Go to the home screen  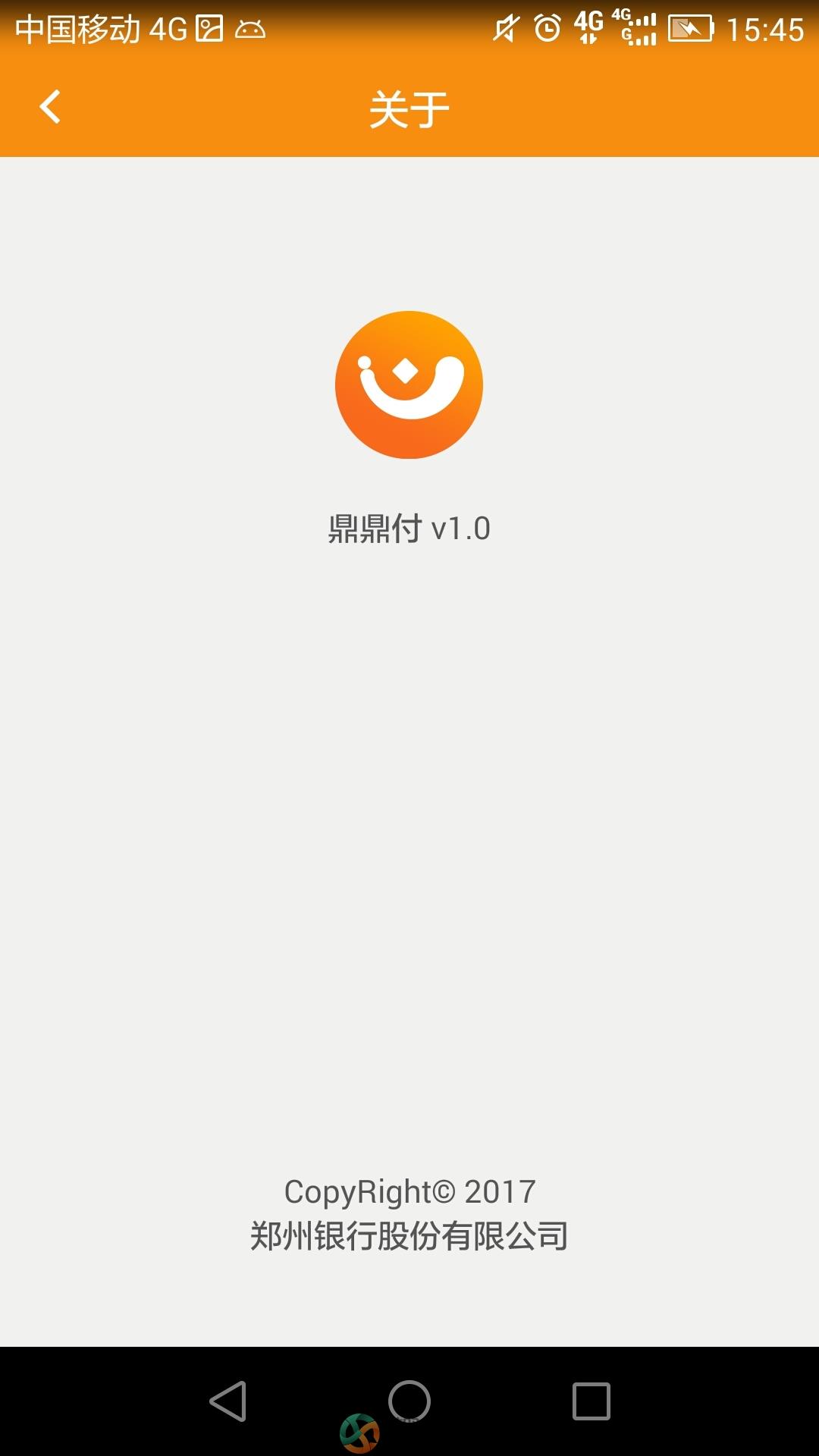tap(409, 1401)
